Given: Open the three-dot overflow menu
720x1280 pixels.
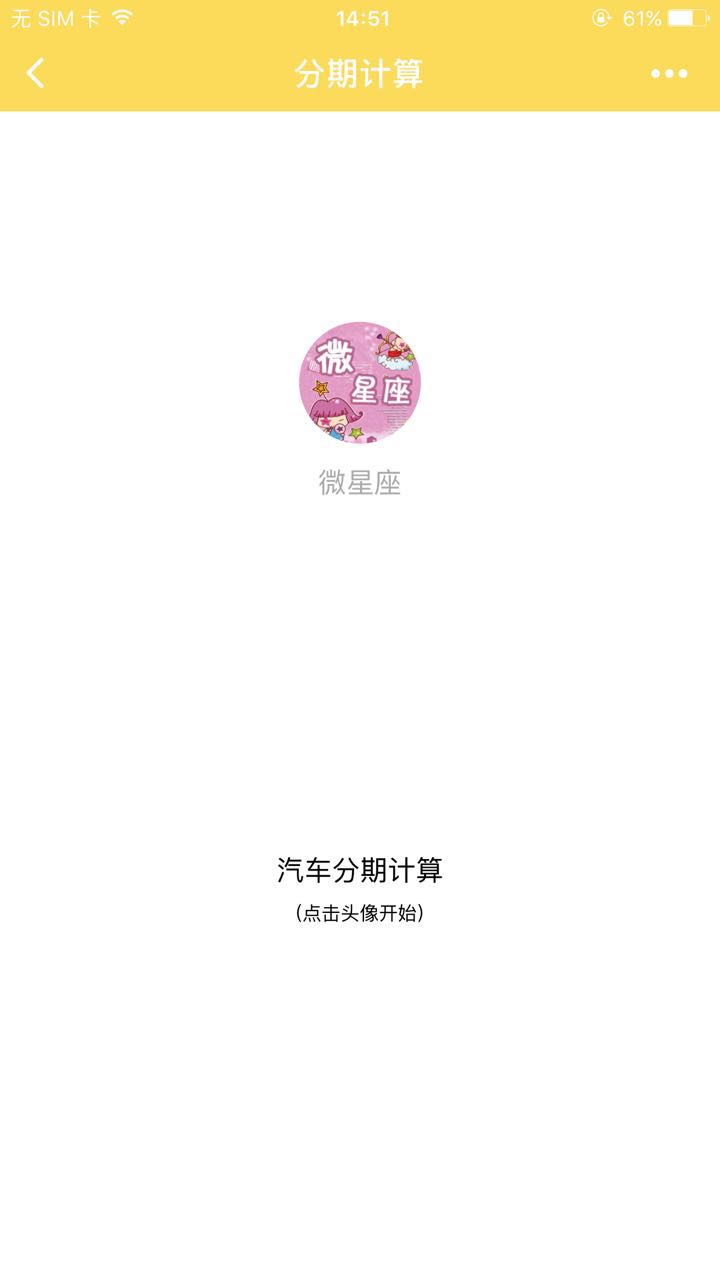Looking at the screenshot, I should [x=669, y=73].
